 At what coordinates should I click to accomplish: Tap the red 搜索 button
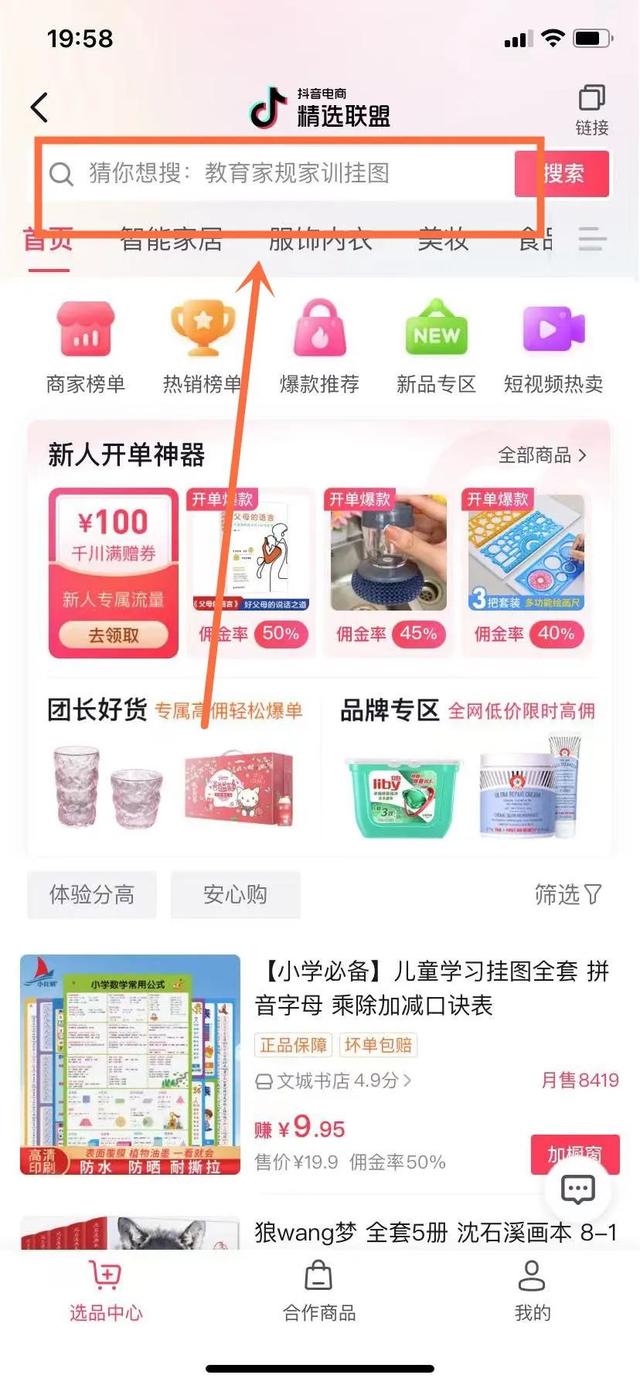[563, 174]
